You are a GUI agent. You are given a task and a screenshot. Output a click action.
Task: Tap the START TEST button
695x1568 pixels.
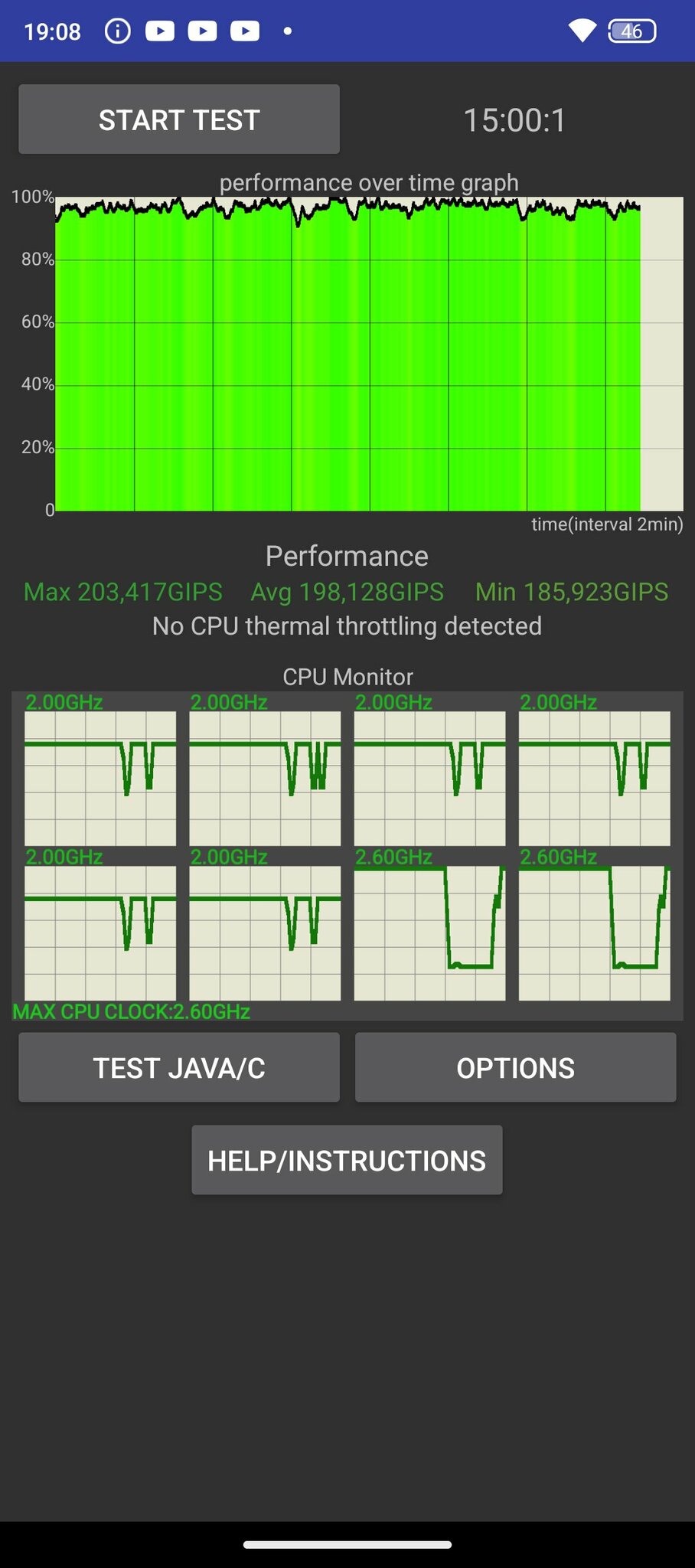coord(179,119)
